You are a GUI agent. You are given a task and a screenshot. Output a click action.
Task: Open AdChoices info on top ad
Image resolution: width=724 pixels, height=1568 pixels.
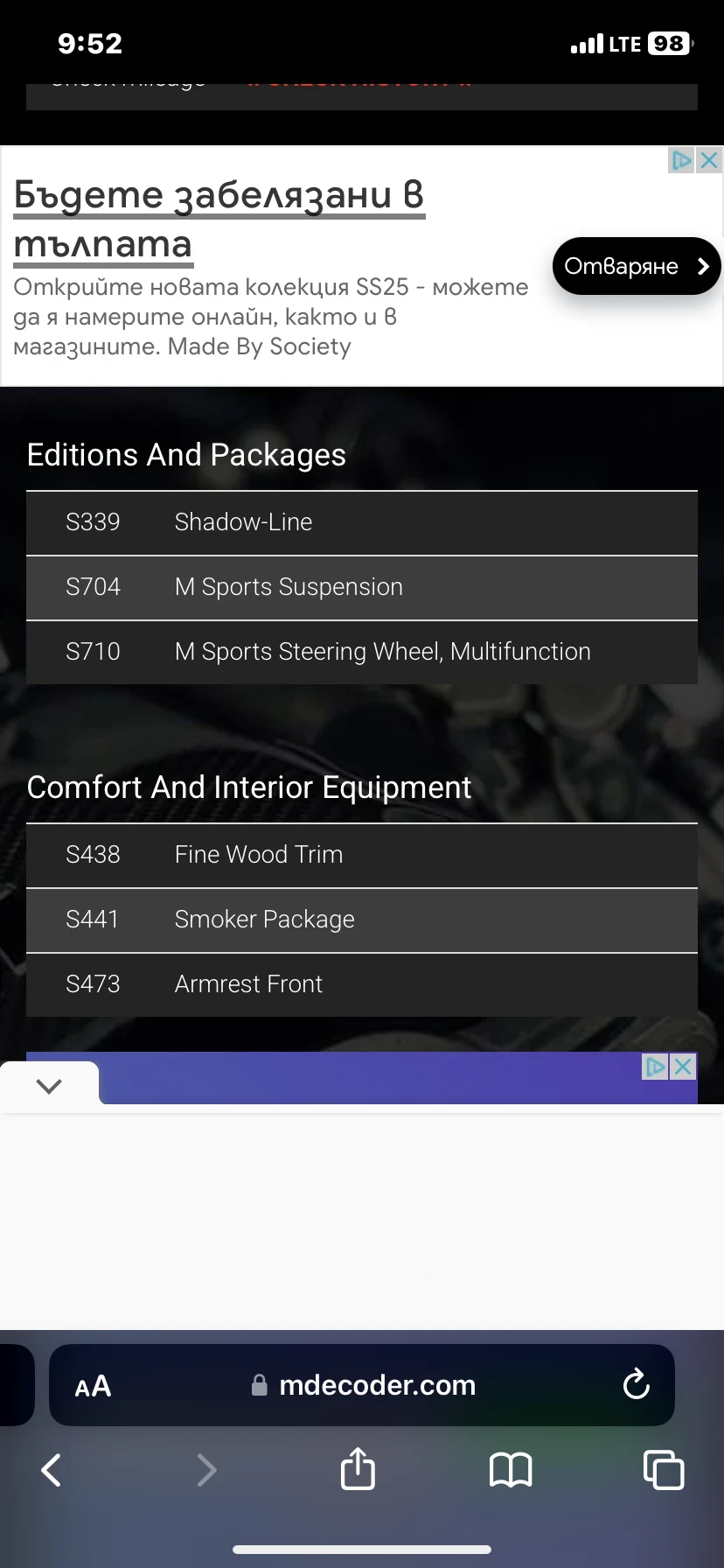click(x=681, y=160)
